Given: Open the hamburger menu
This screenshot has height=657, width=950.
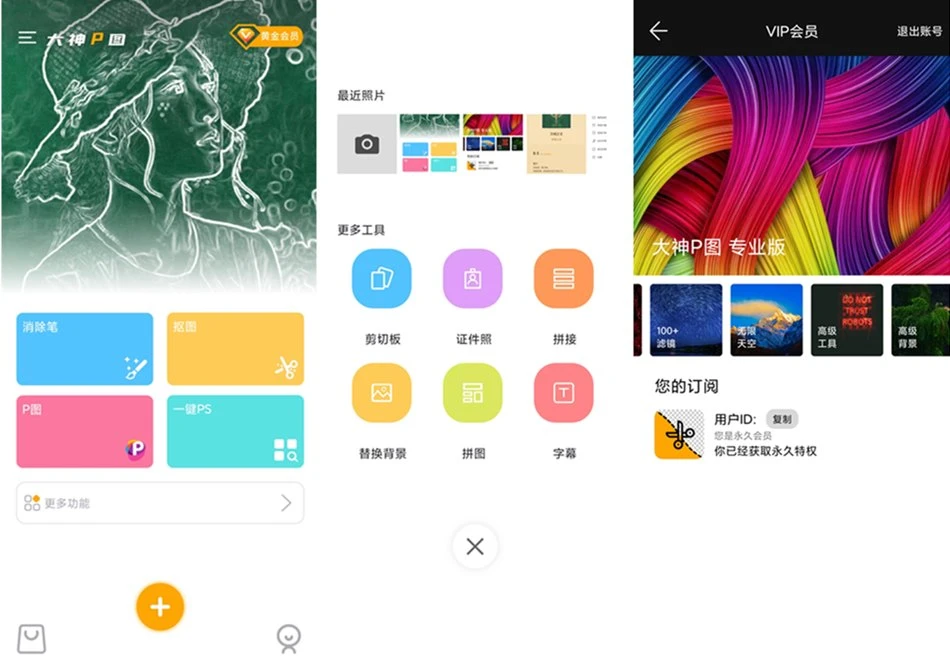Looking at the screenshot, I should click(27, 38).
